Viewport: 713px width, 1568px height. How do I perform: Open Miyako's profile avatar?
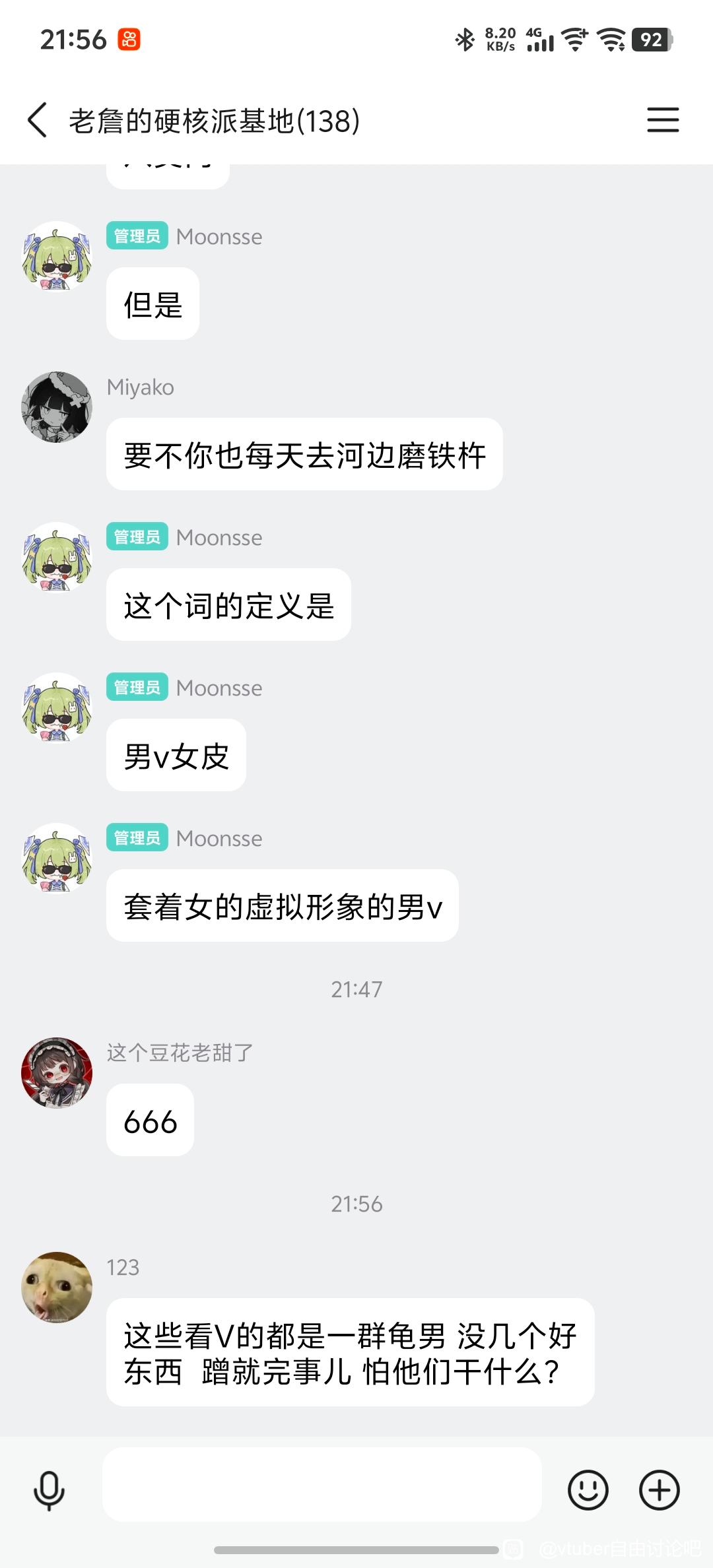[x=57, y=407]
